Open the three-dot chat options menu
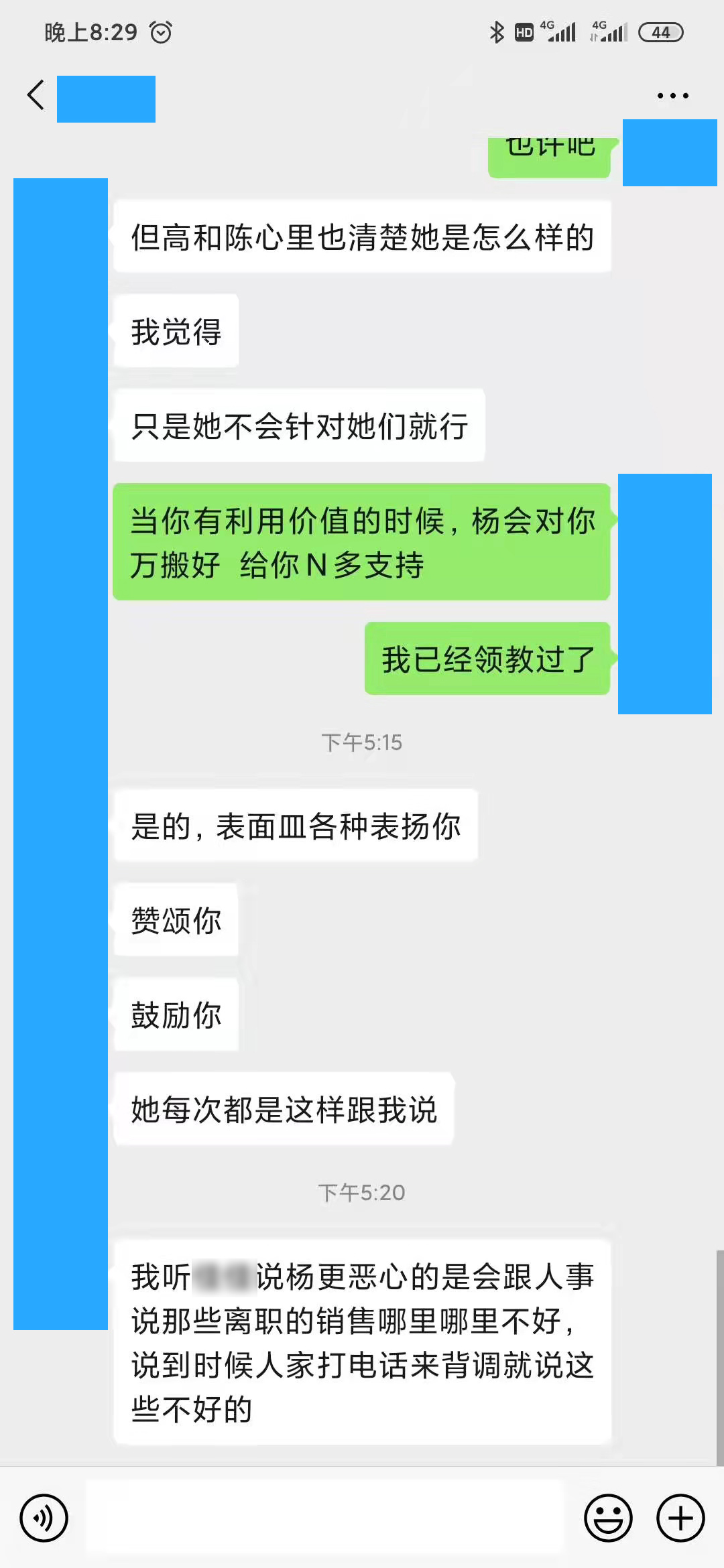This screenshot has width=724, height=1568. [x=672, y=96]
